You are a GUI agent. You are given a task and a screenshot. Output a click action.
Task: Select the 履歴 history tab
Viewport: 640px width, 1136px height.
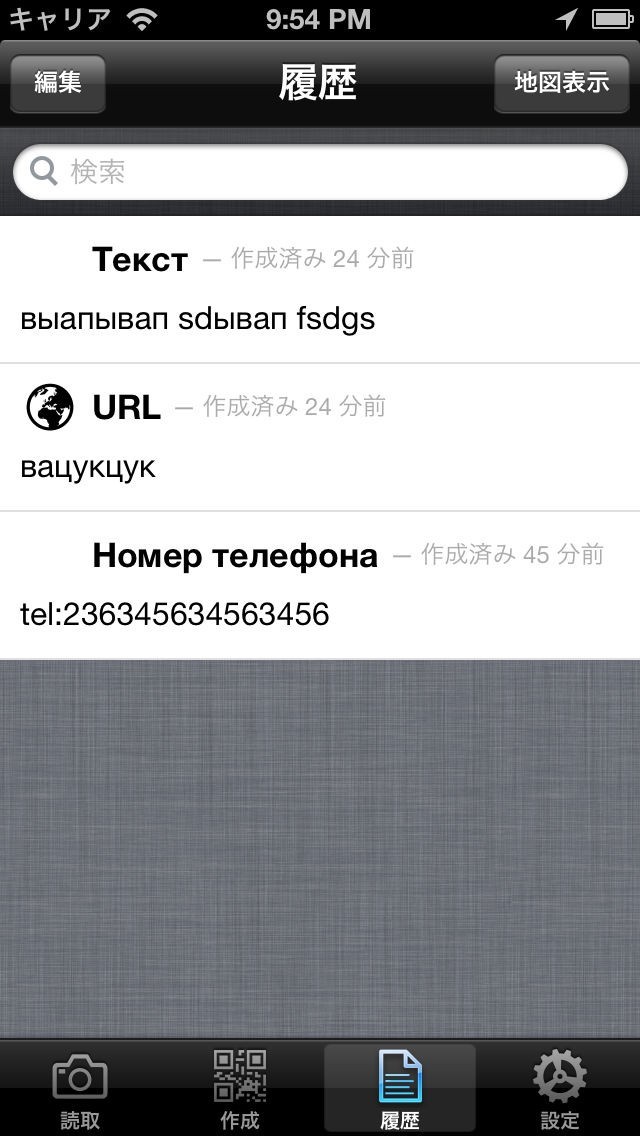pyautogui.click(x=399, y=1089)
